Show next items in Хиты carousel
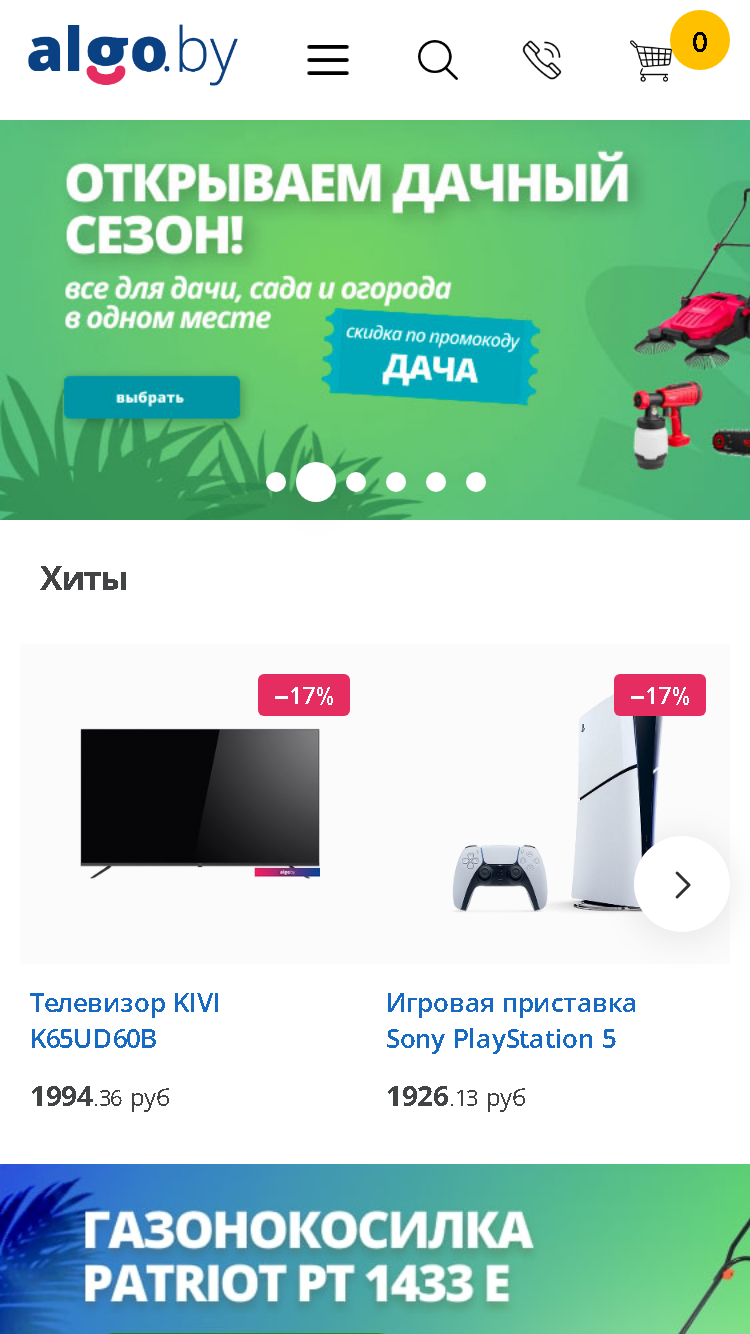750x1334 pixels. point(682,884)
